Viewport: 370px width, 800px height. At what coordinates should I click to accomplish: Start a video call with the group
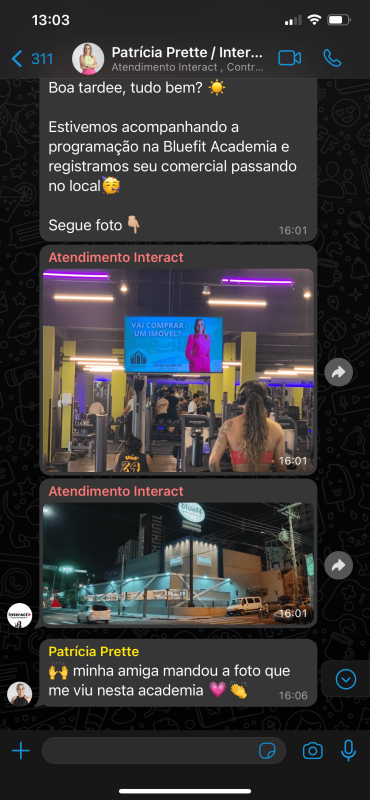[x=289, y=58]
